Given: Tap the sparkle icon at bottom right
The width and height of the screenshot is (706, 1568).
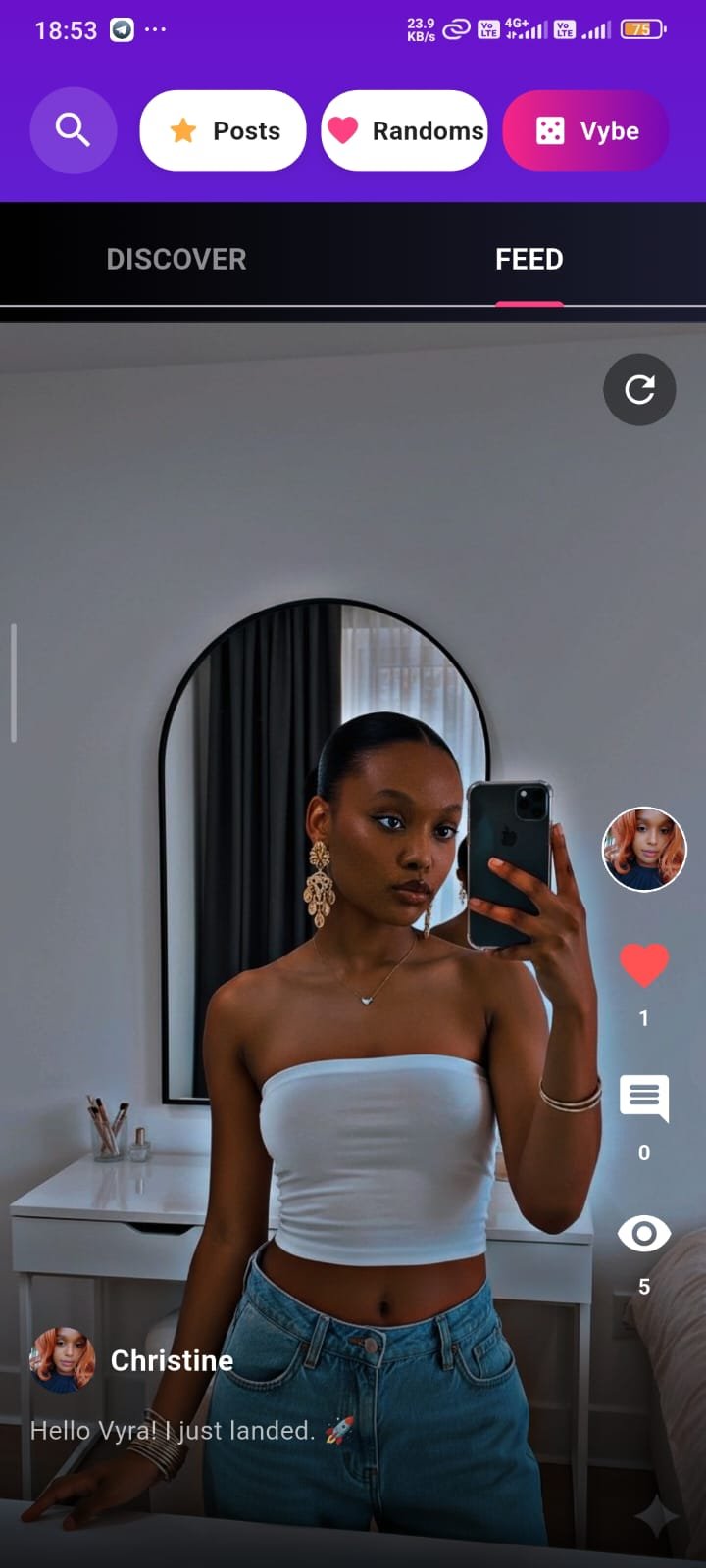Looking at the screenshot, I should tap(655, 1517).
